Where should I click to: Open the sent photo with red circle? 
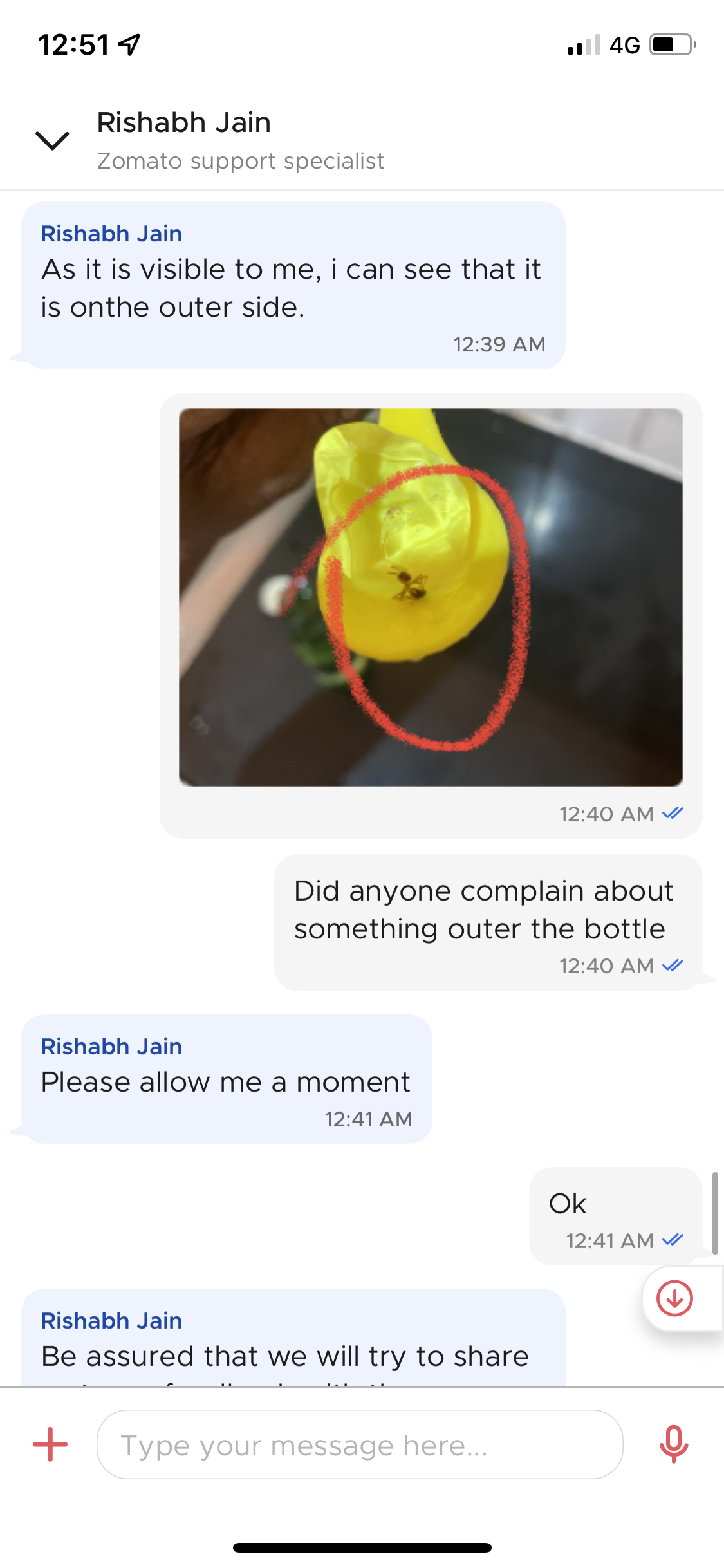point(431,597)
